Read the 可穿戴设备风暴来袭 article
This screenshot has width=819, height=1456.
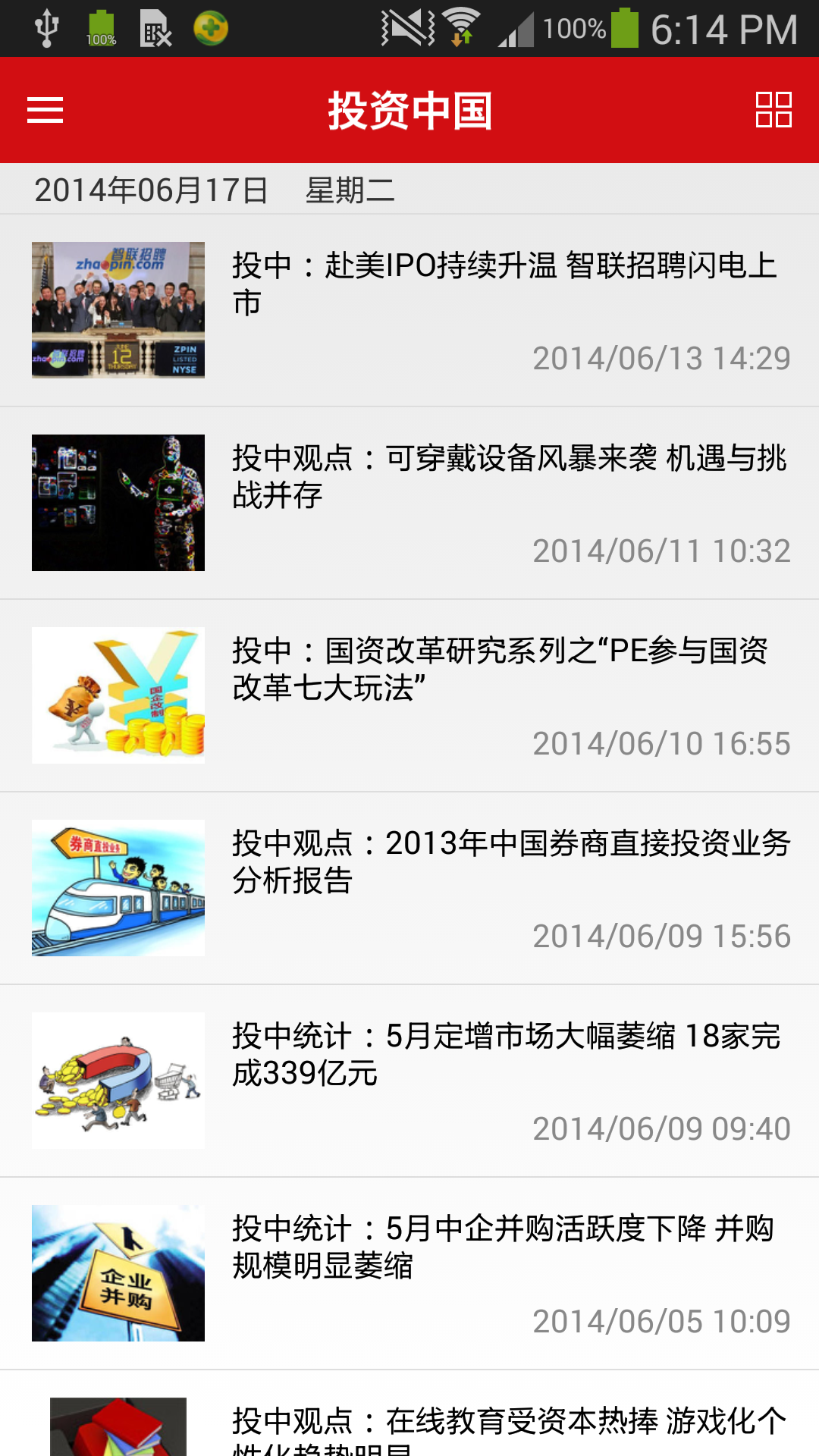tap(409, 503)
